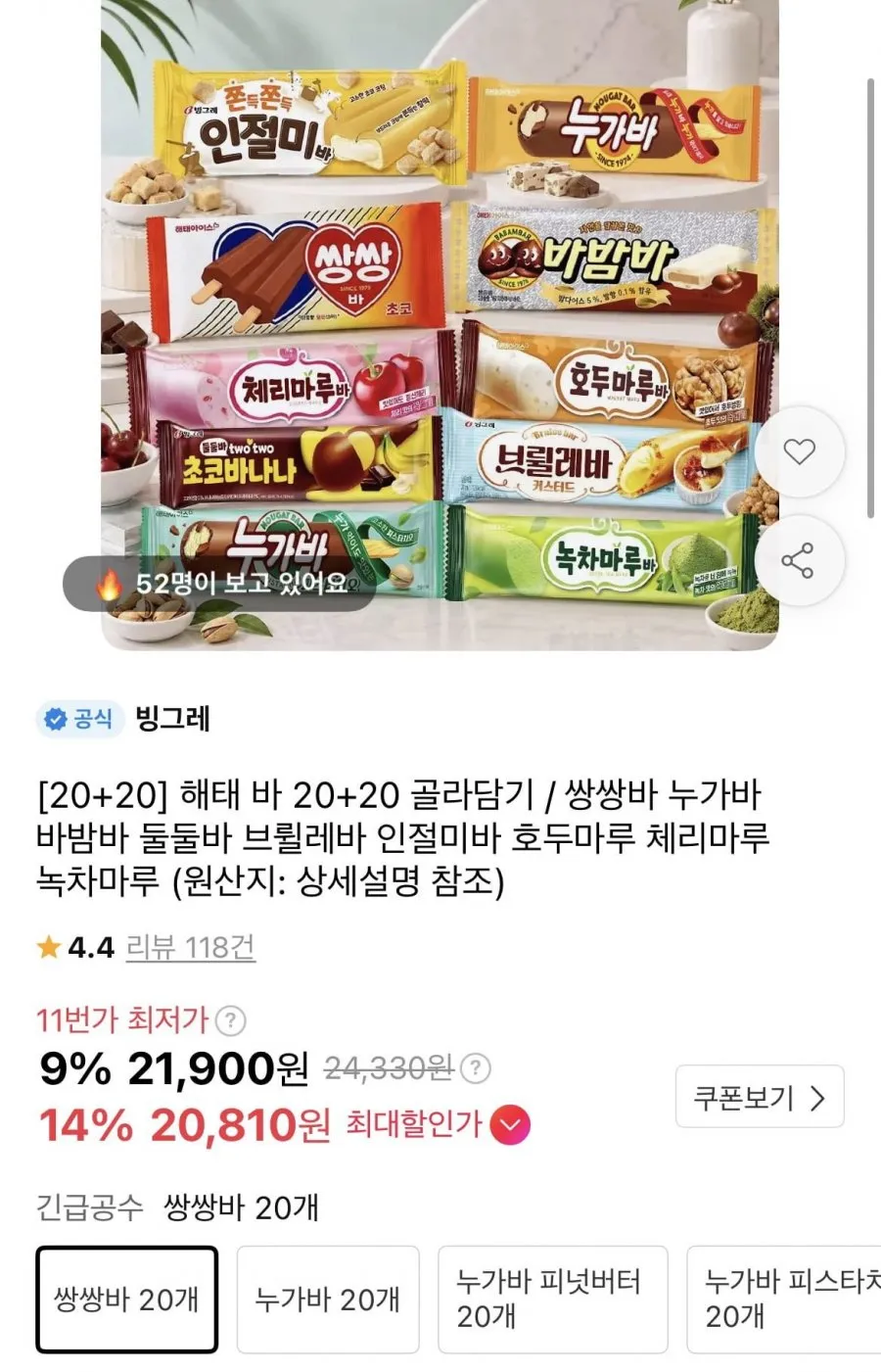Viewport: 881px width, 1372px height.
Task: Tap the help icon beside 24,330원
Action: (475, 1067)
